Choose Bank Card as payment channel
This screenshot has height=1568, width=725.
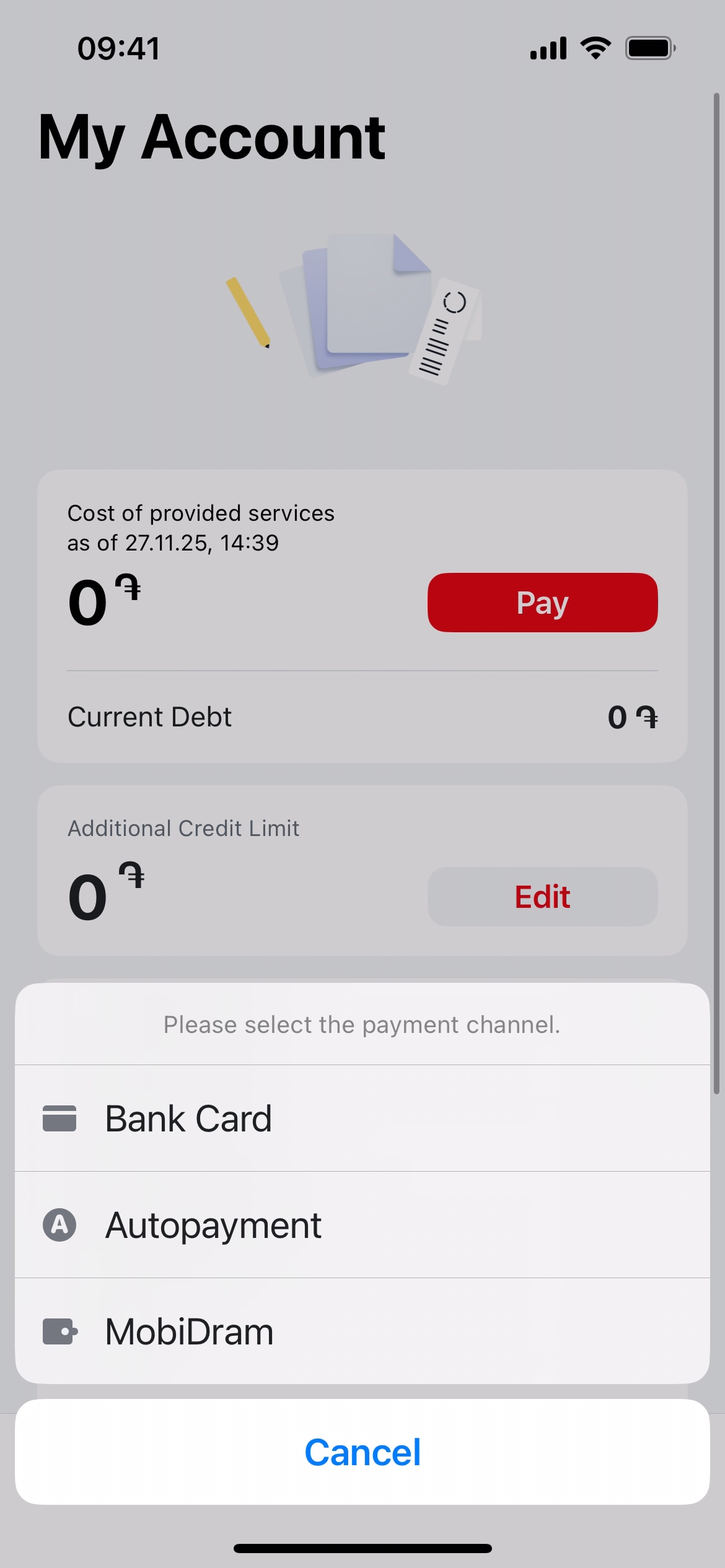coord(362,1118)
